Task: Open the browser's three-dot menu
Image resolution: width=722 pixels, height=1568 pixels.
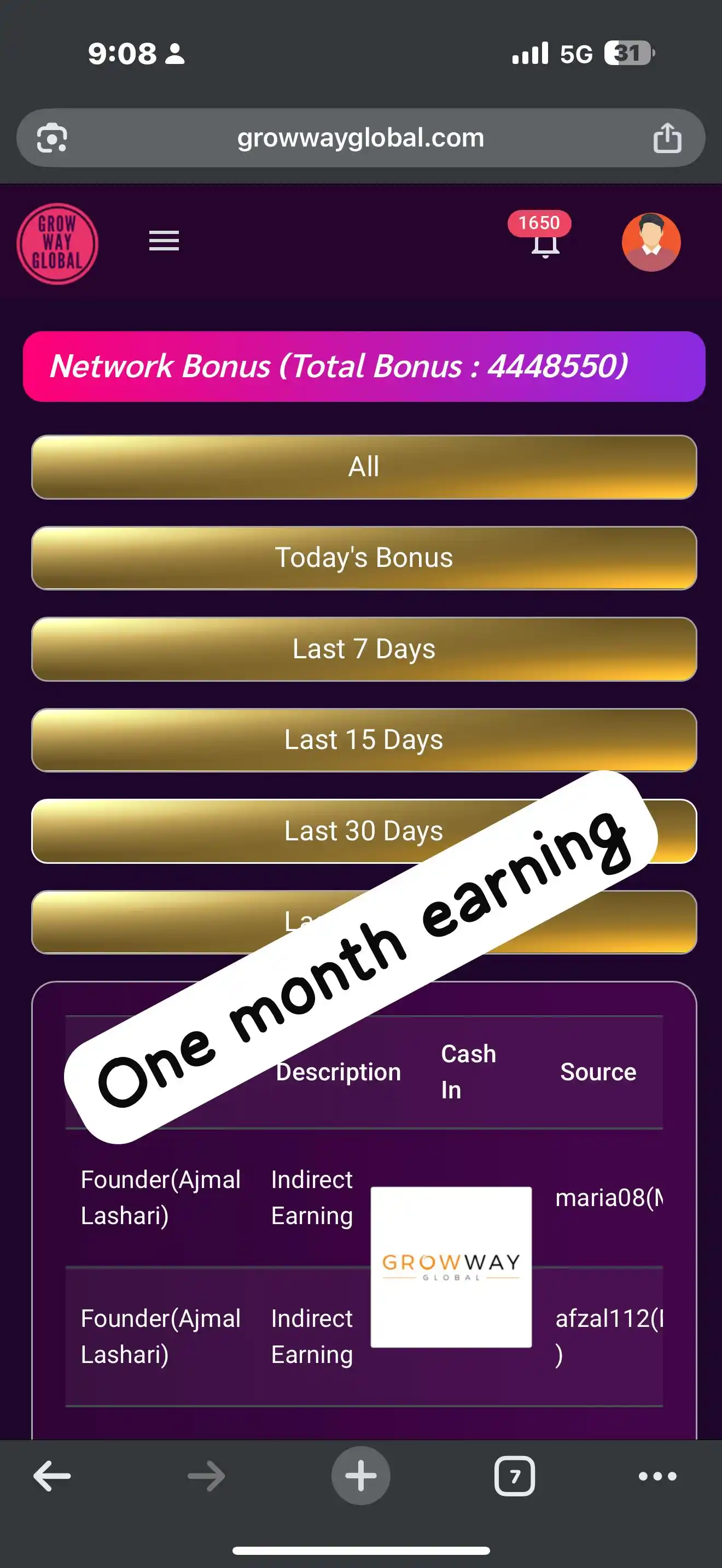Action: pos(657,1476)
